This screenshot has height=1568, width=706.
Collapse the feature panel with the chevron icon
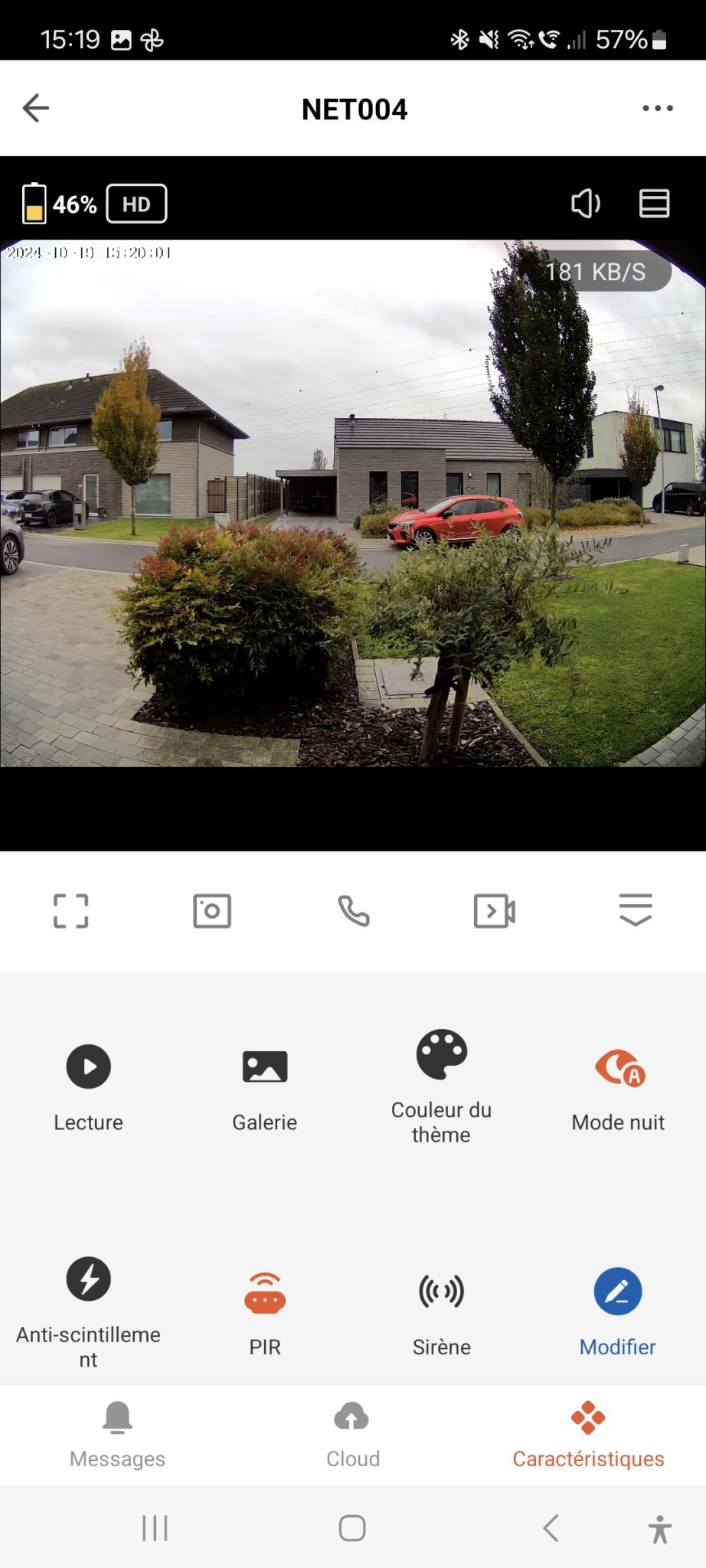(x=635, y=910)
